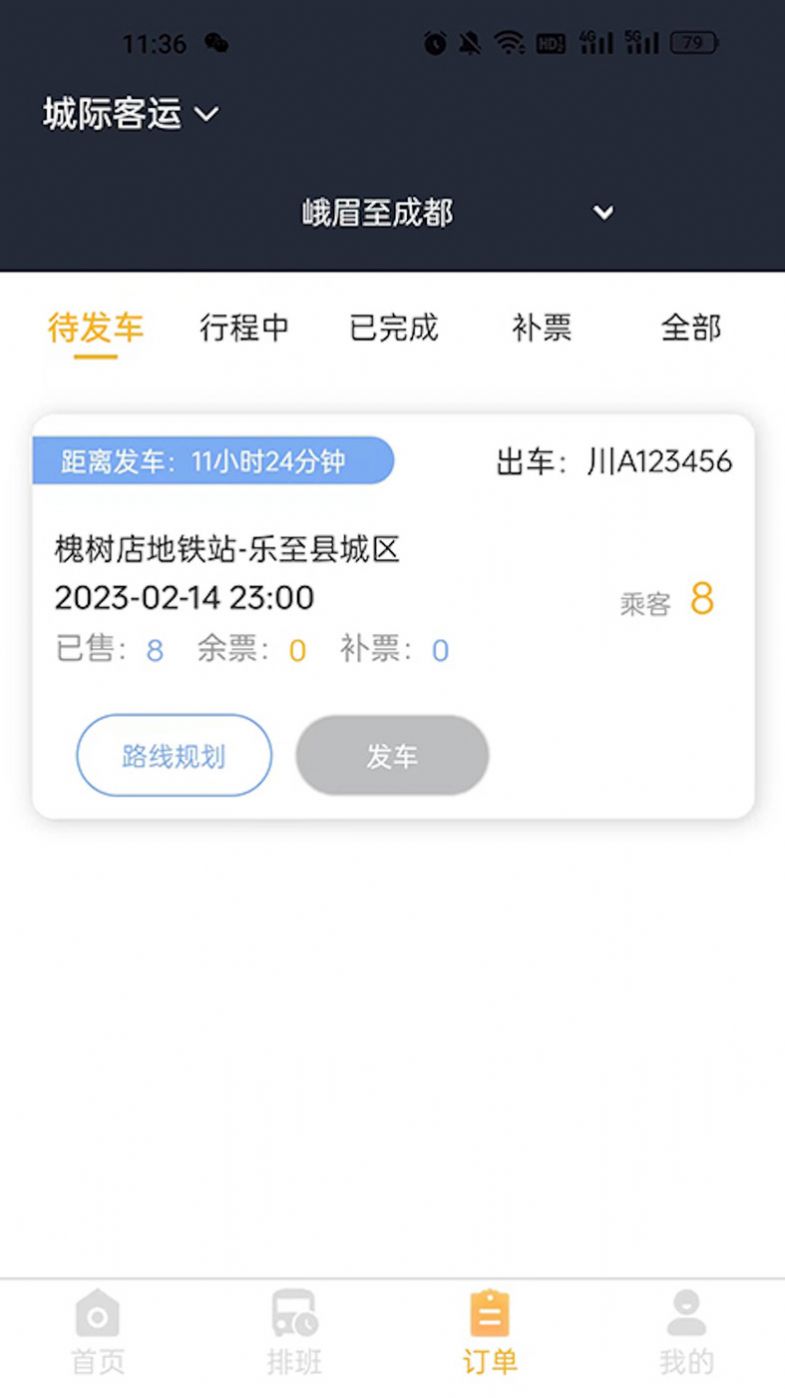Click the WeChat notification icon in status bar
The height and width of the screenshot is (1398, 785).
coord(219,44)
